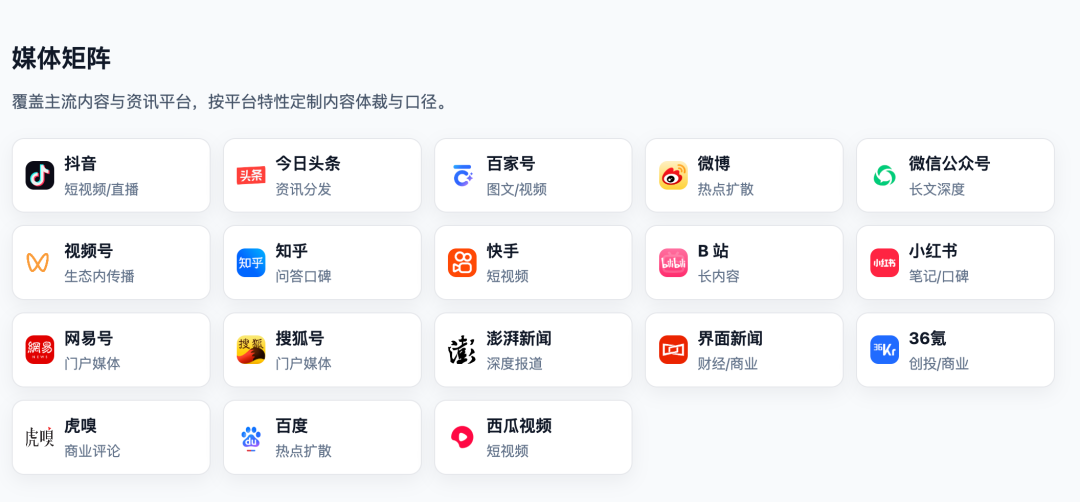This screenshot has width=1080, height=502.
Task: Open the 视频号 card
Action: (x=111, y=262)
